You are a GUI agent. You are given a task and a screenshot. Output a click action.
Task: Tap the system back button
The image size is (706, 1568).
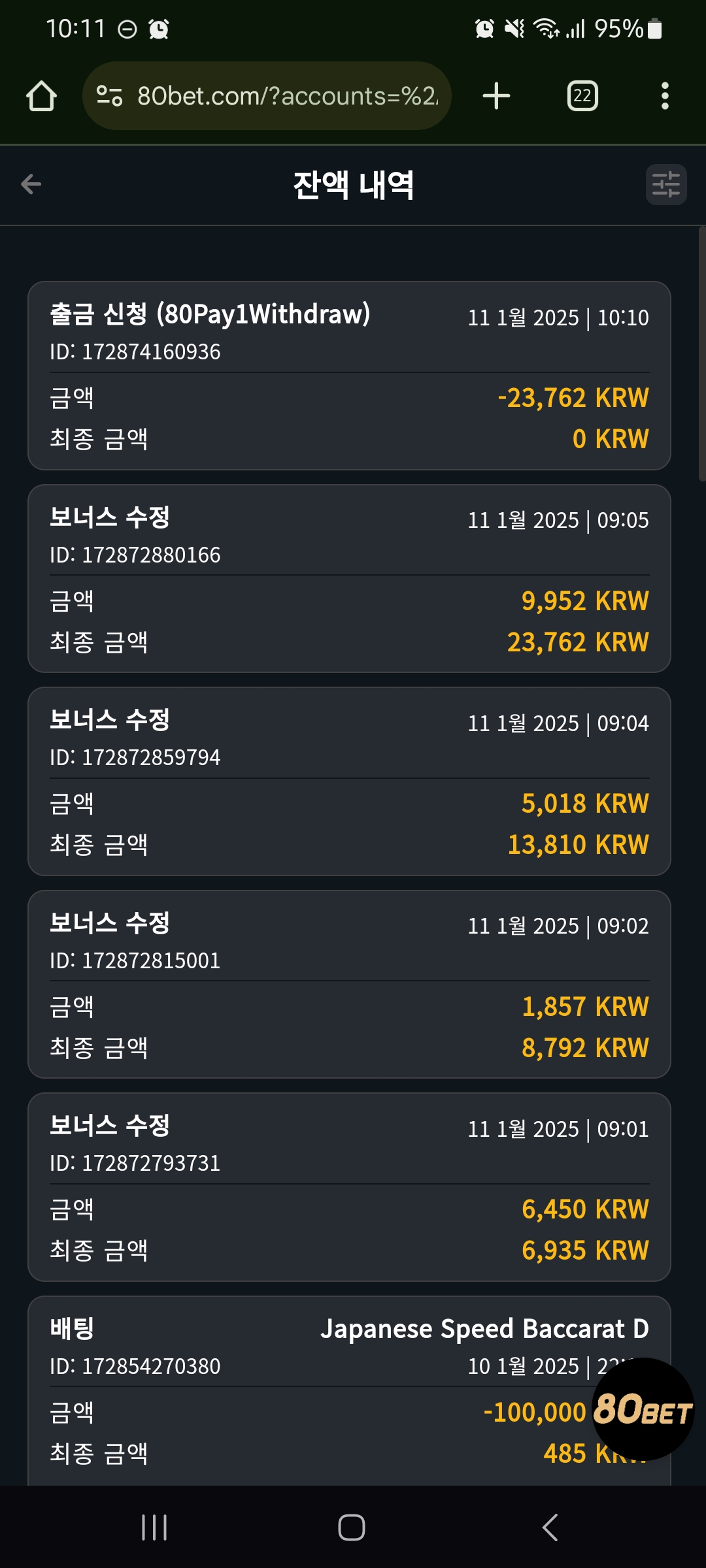point(550,1527)
